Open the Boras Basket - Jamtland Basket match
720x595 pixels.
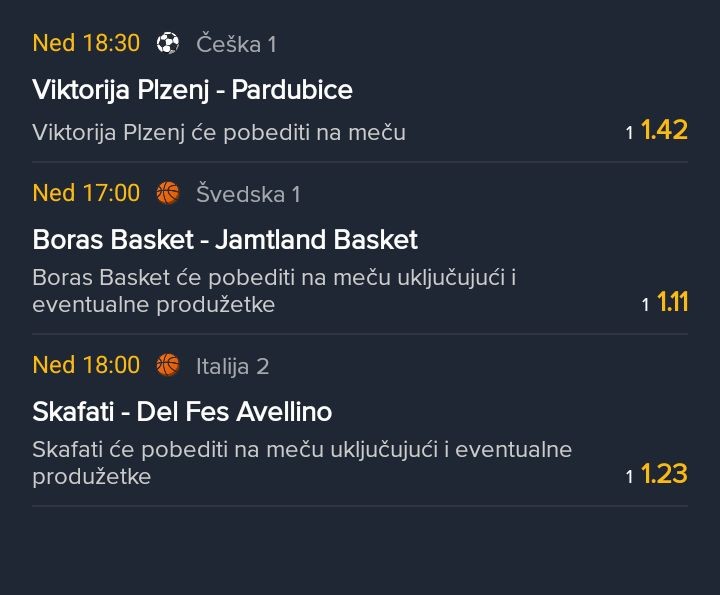pos(225,240)
